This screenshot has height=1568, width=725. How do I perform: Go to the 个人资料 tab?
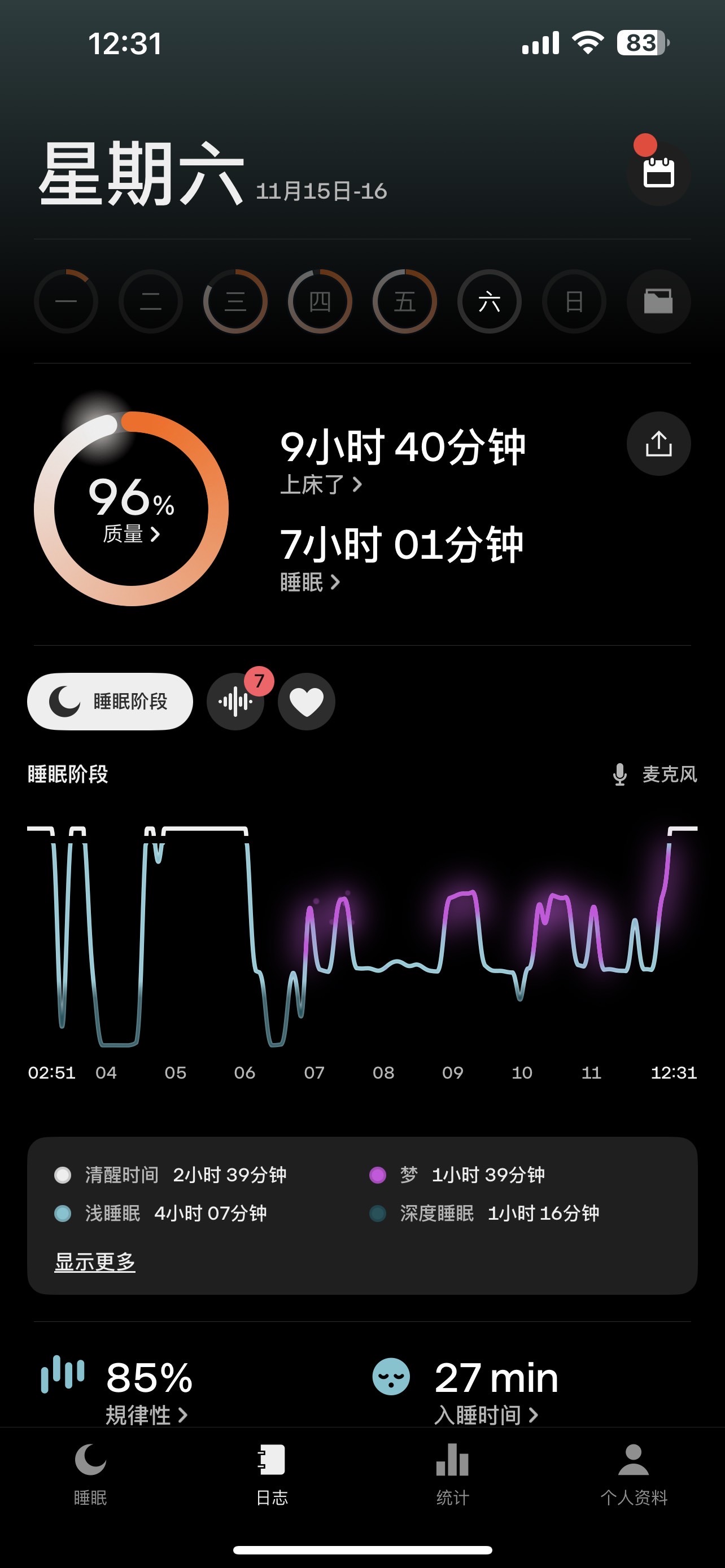click(x=634, y=1474)
